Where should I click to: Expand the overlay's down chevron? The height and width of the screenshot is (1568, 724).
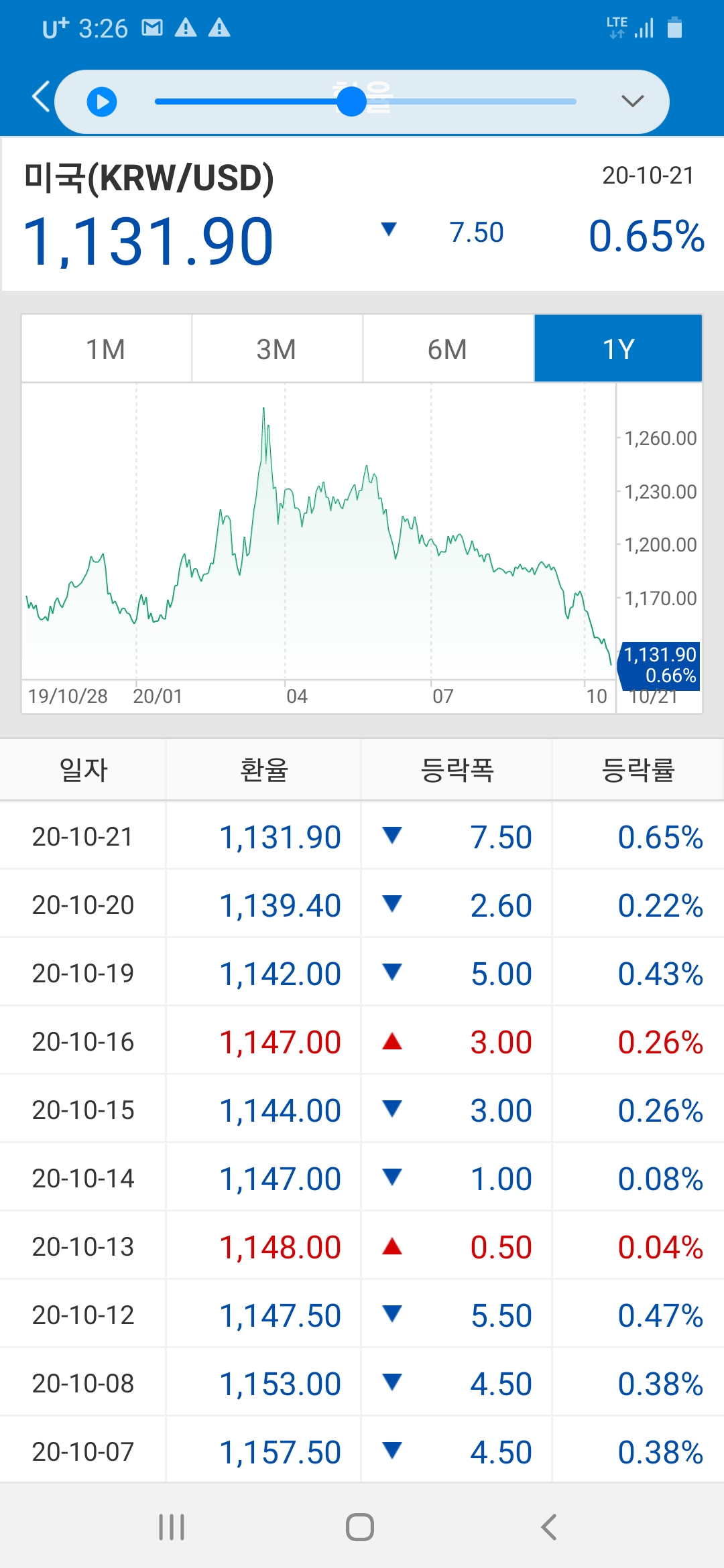tap(632, 101)
